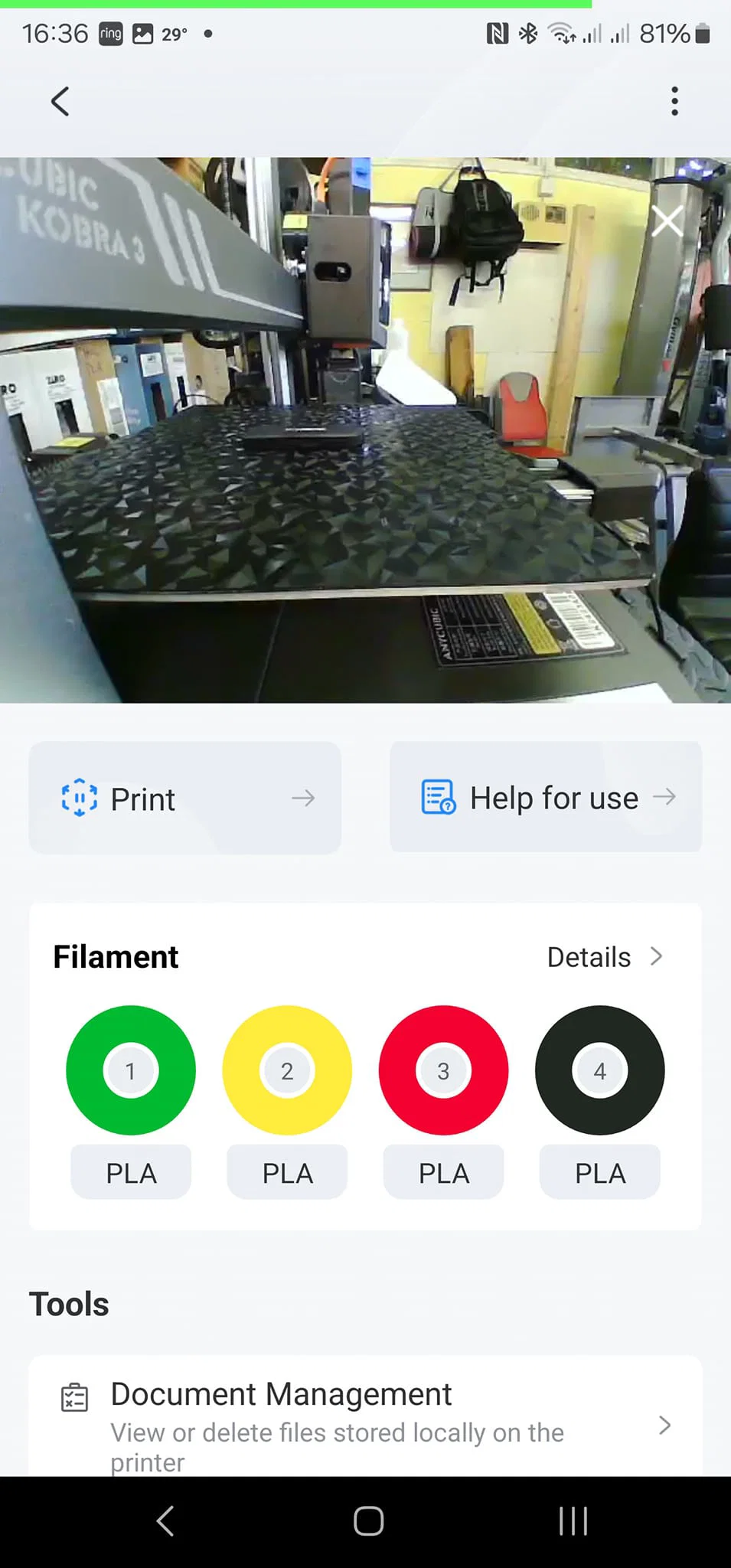This screenshot has width=731, height=1568.
Task: Open the Print option
Action: pos(185,798)
